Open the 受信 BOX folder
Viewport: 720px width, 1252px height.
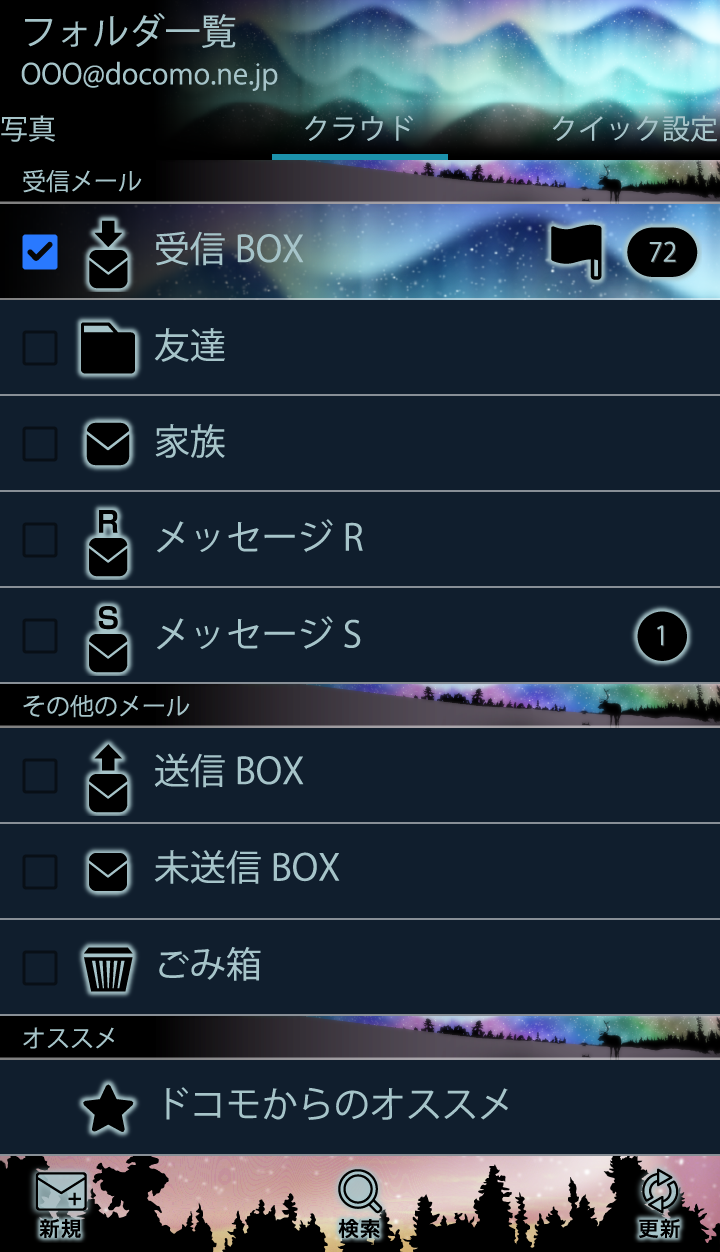300,250
